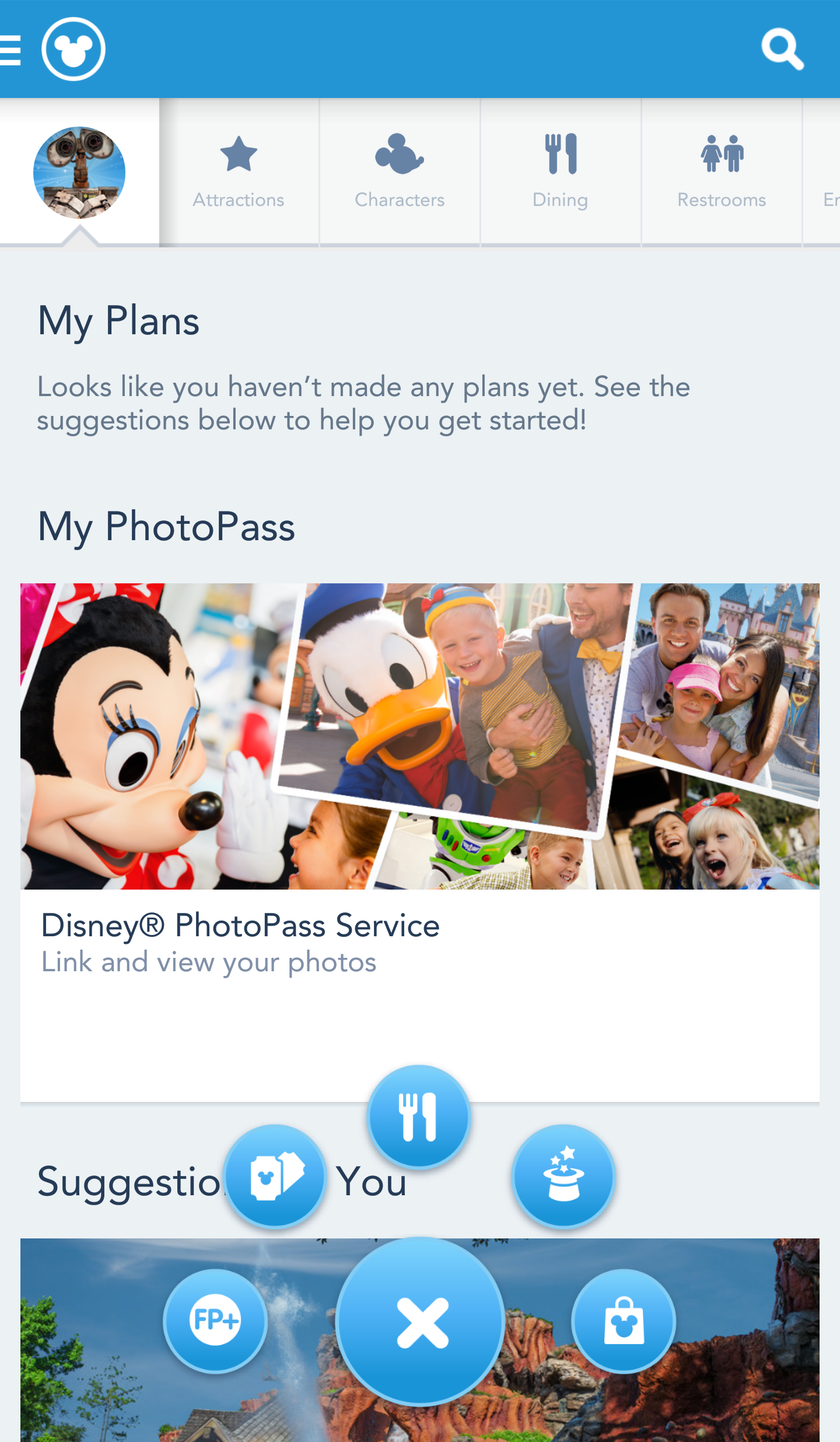The height and width of the screenshot is (1442, 840).
Task: Tap the fork and knife dining bubble
Action: [418, 1116]
